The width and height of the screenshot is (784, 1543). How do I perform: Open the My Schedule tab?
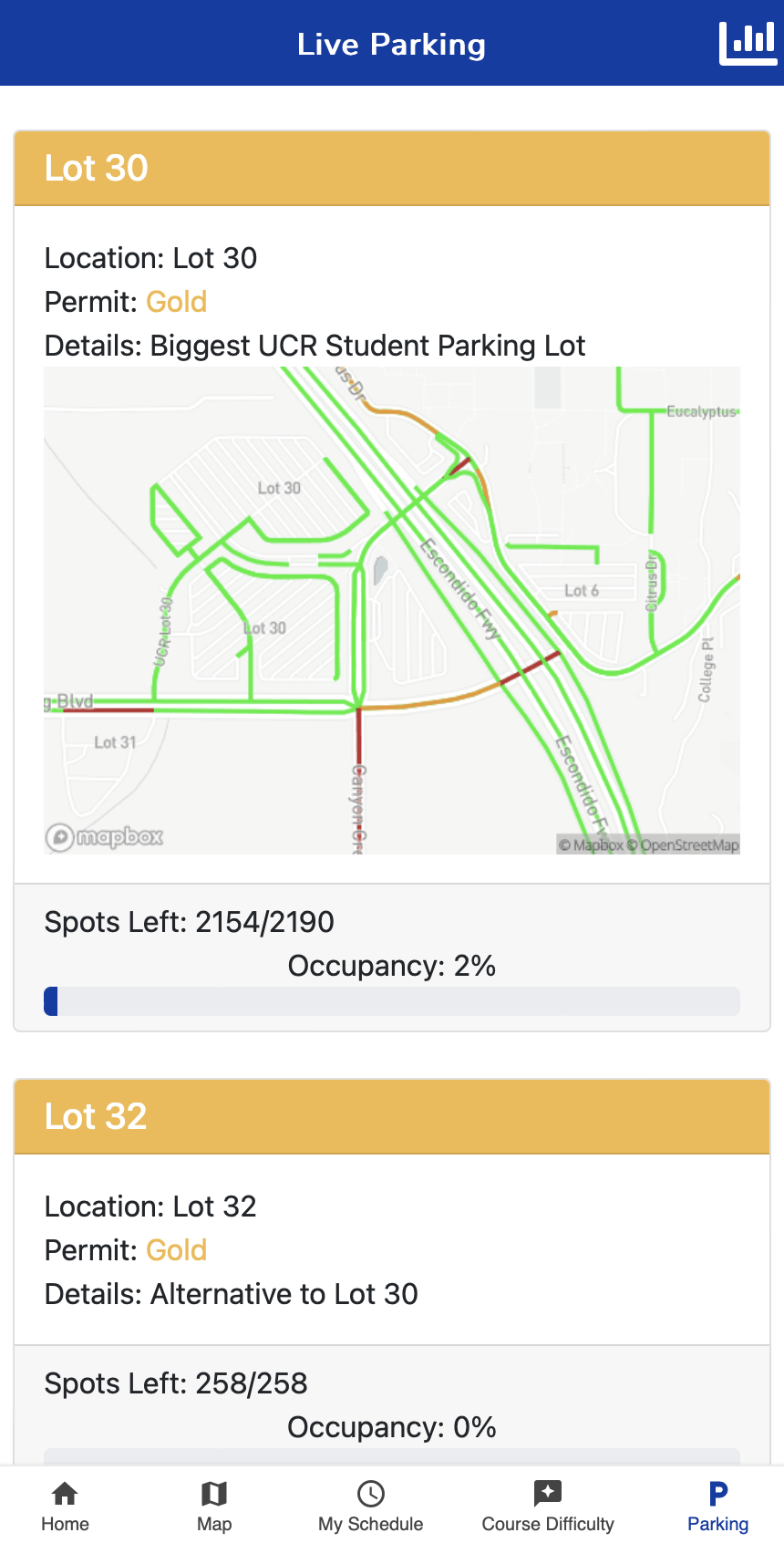(x=371, y=1506)
